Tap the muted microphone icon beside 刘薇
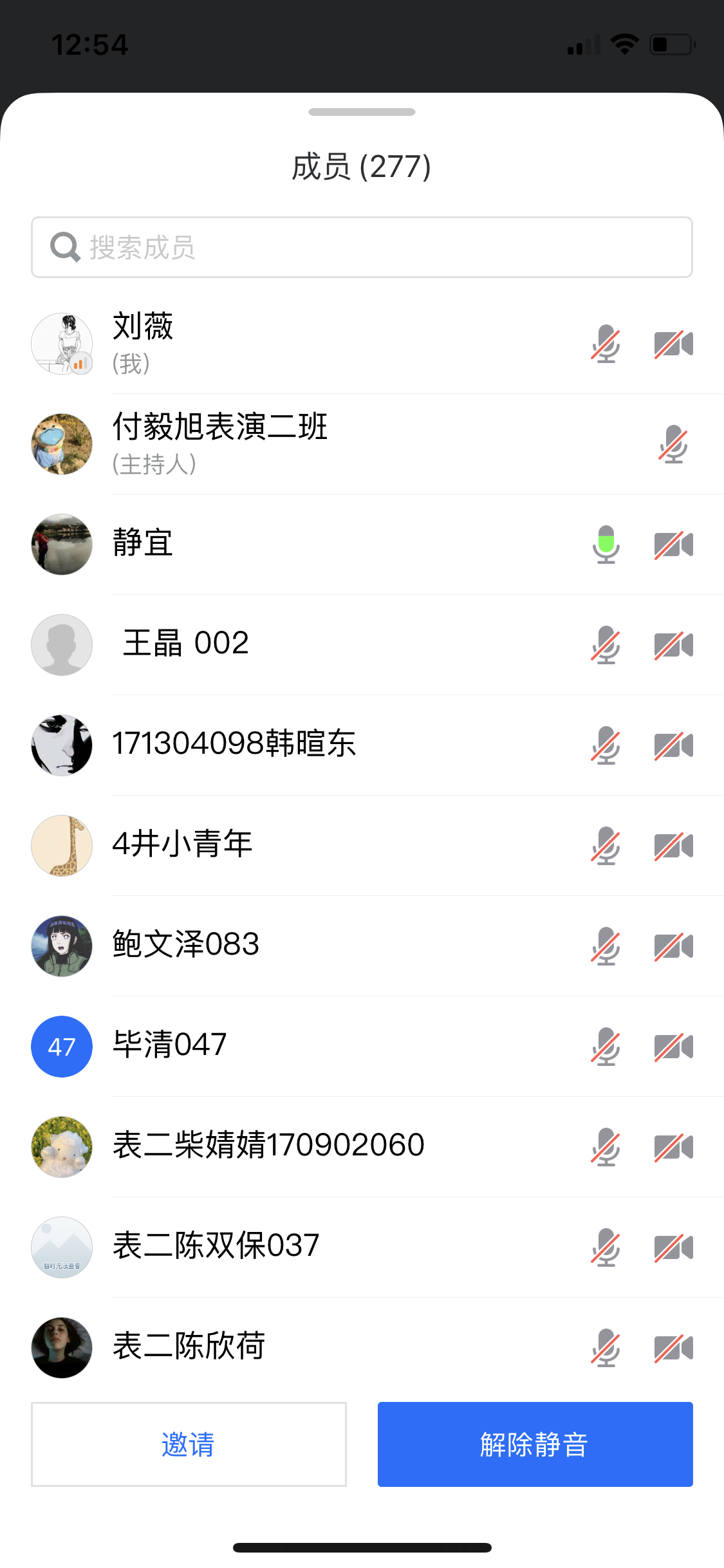The image size is (724, 1568). pos(606,344)
